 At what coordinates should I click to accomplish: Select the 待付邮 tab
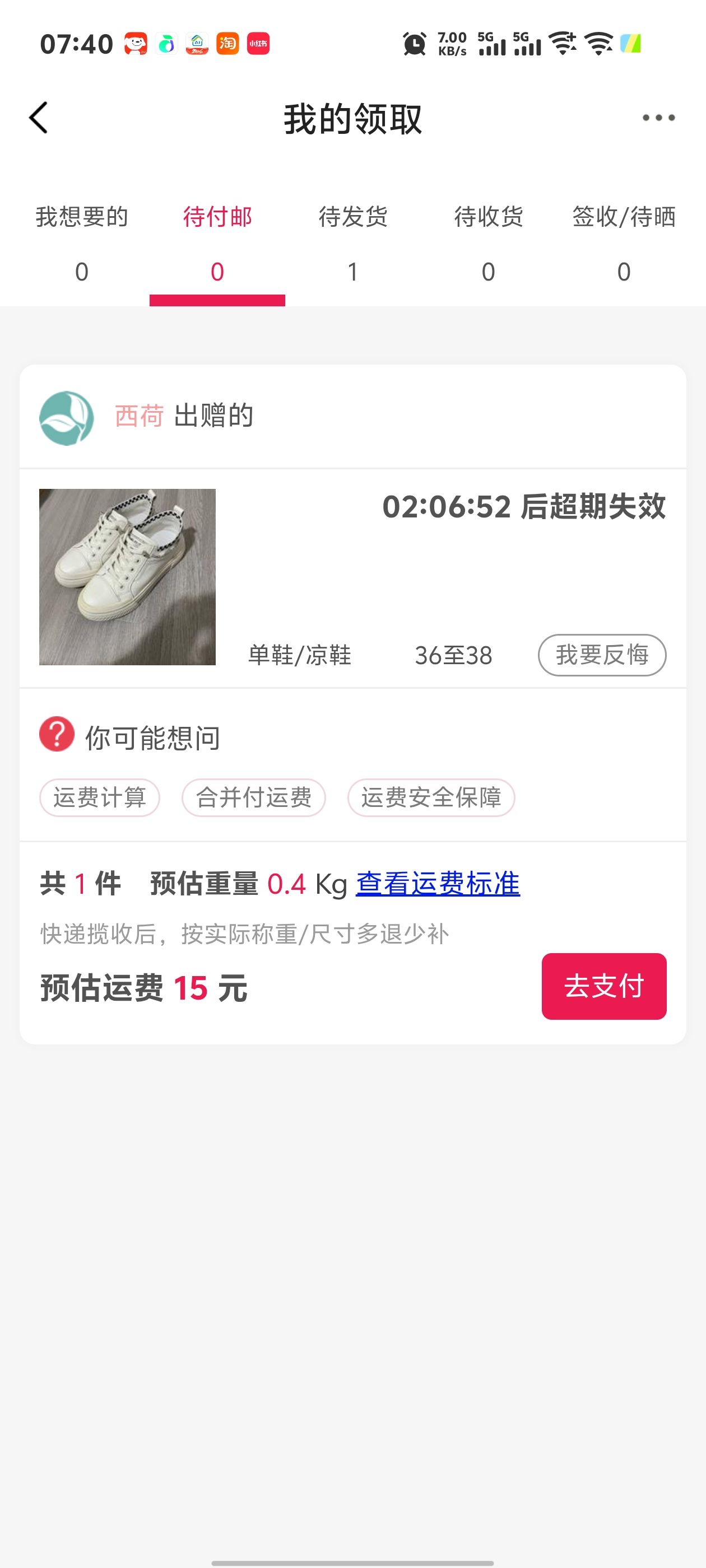pyautogui.click(x=217, y=243)
